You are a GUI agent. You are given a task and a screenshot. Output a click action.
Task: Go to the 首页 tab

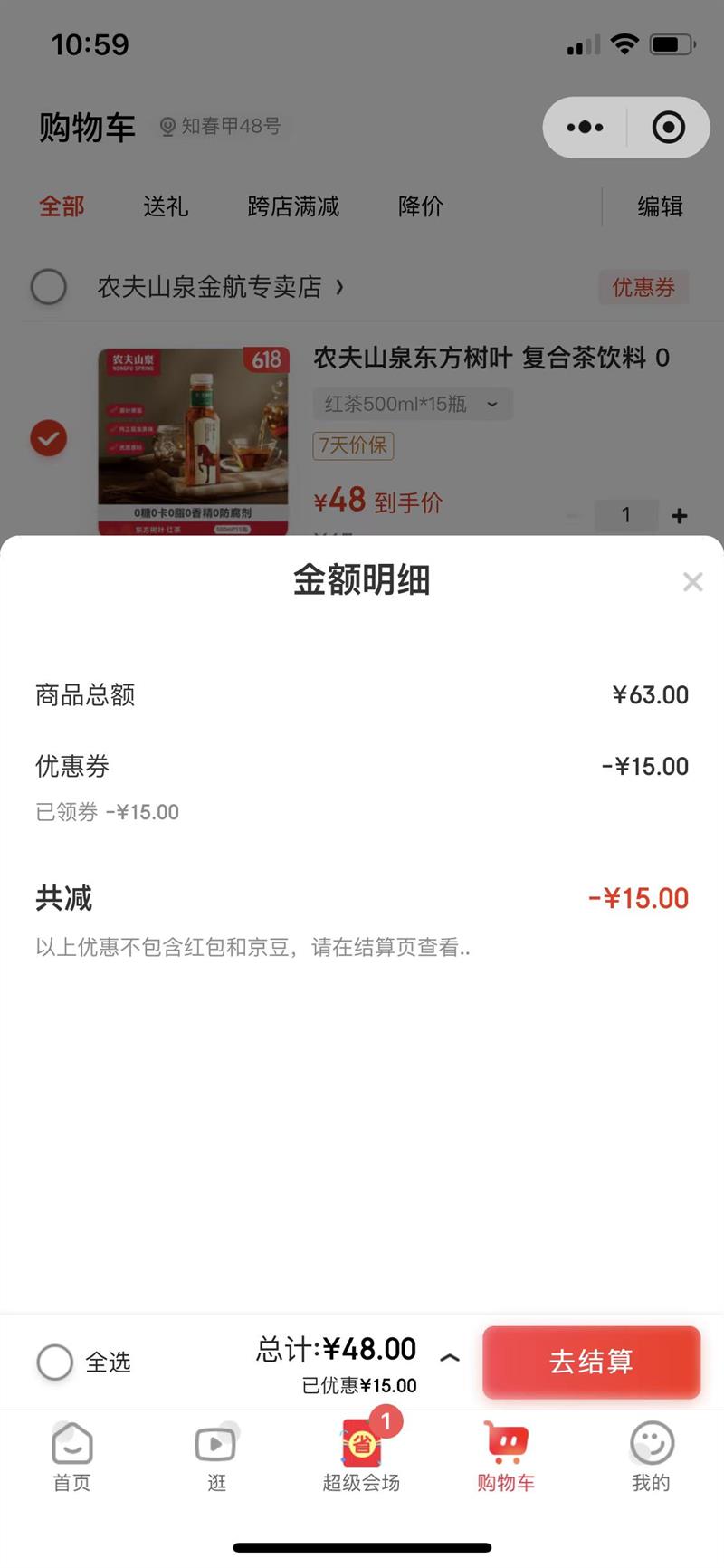pos(72,1456)
